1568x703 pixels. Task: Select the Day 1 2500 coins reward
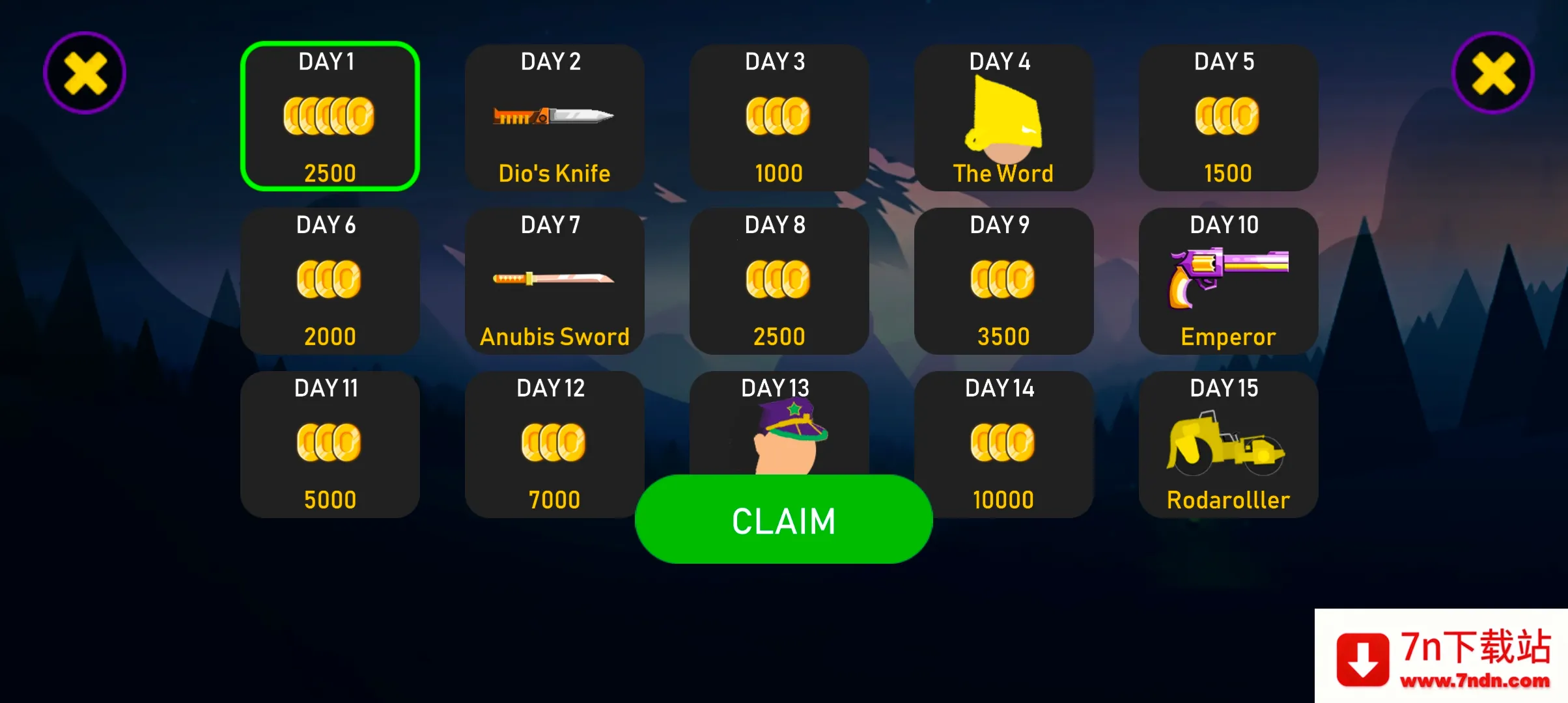tap(329, 117)
